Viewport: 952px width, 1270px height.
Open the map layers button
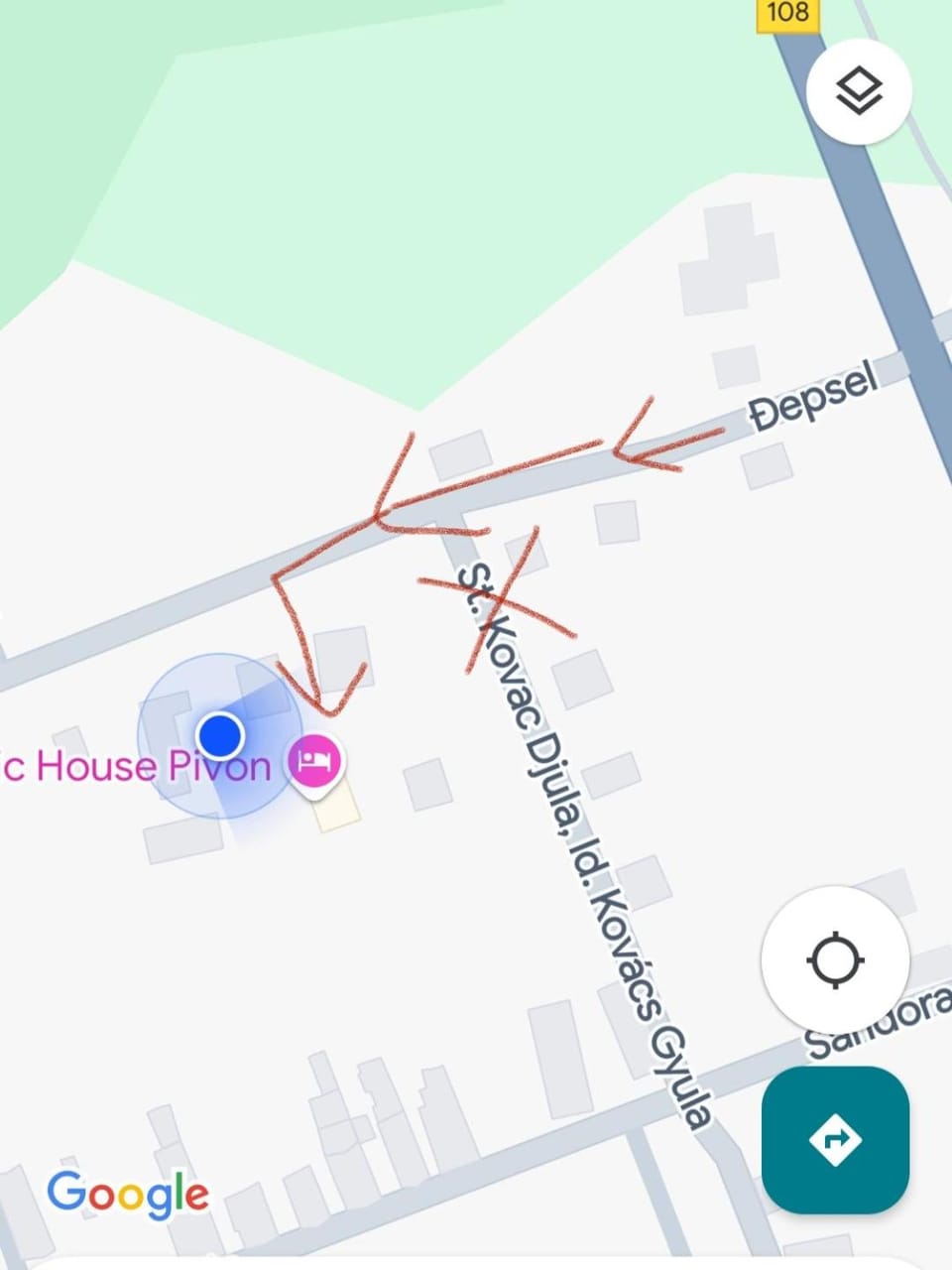point(859,92)
